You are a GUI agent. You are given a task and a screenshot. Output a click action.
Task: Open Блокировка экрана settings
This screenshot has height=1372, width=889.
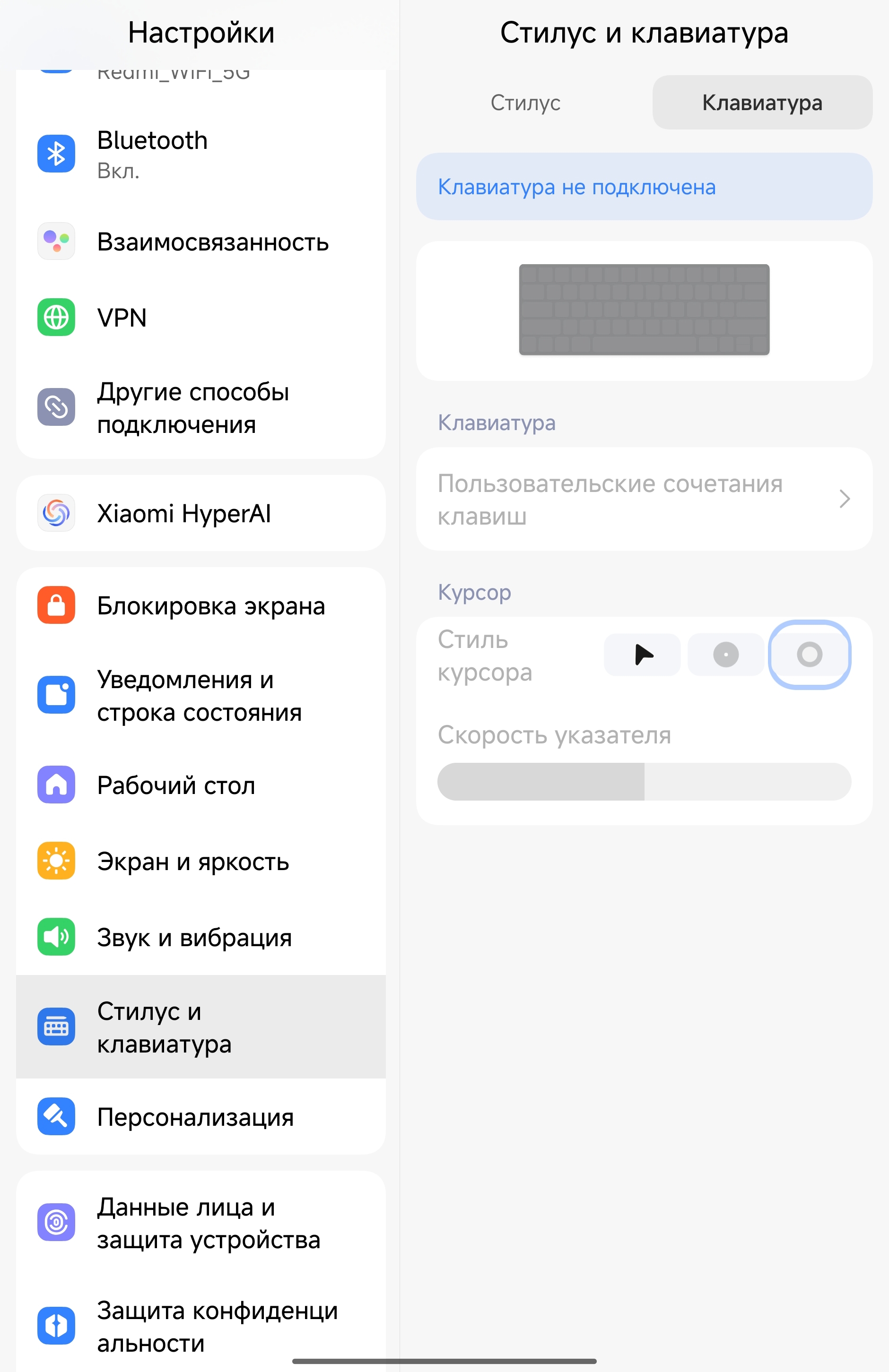[x=200, y=605]
